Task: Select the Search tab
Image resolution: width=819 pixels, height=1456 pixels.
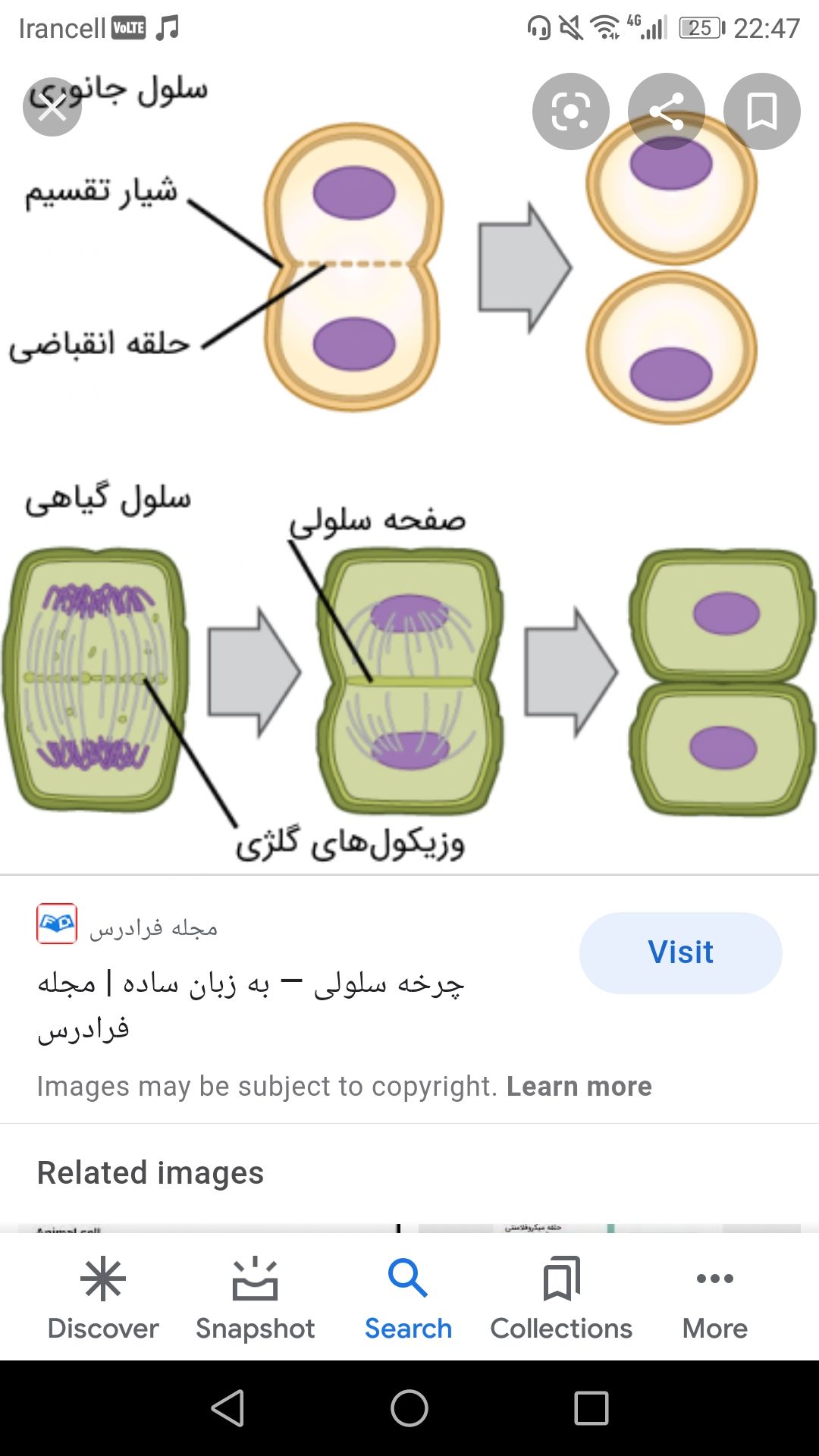Action: pos(408,1298)
